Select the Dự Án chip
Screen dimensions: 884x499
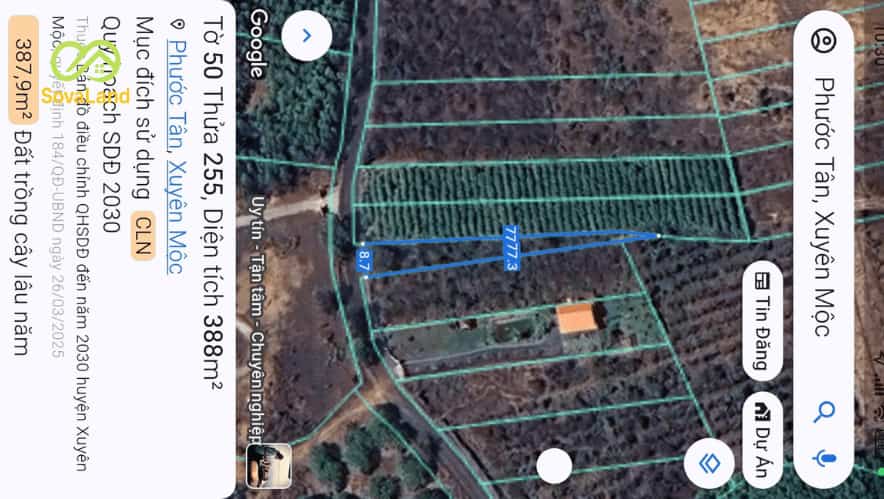pyautogui.click(x=763, y=439)
